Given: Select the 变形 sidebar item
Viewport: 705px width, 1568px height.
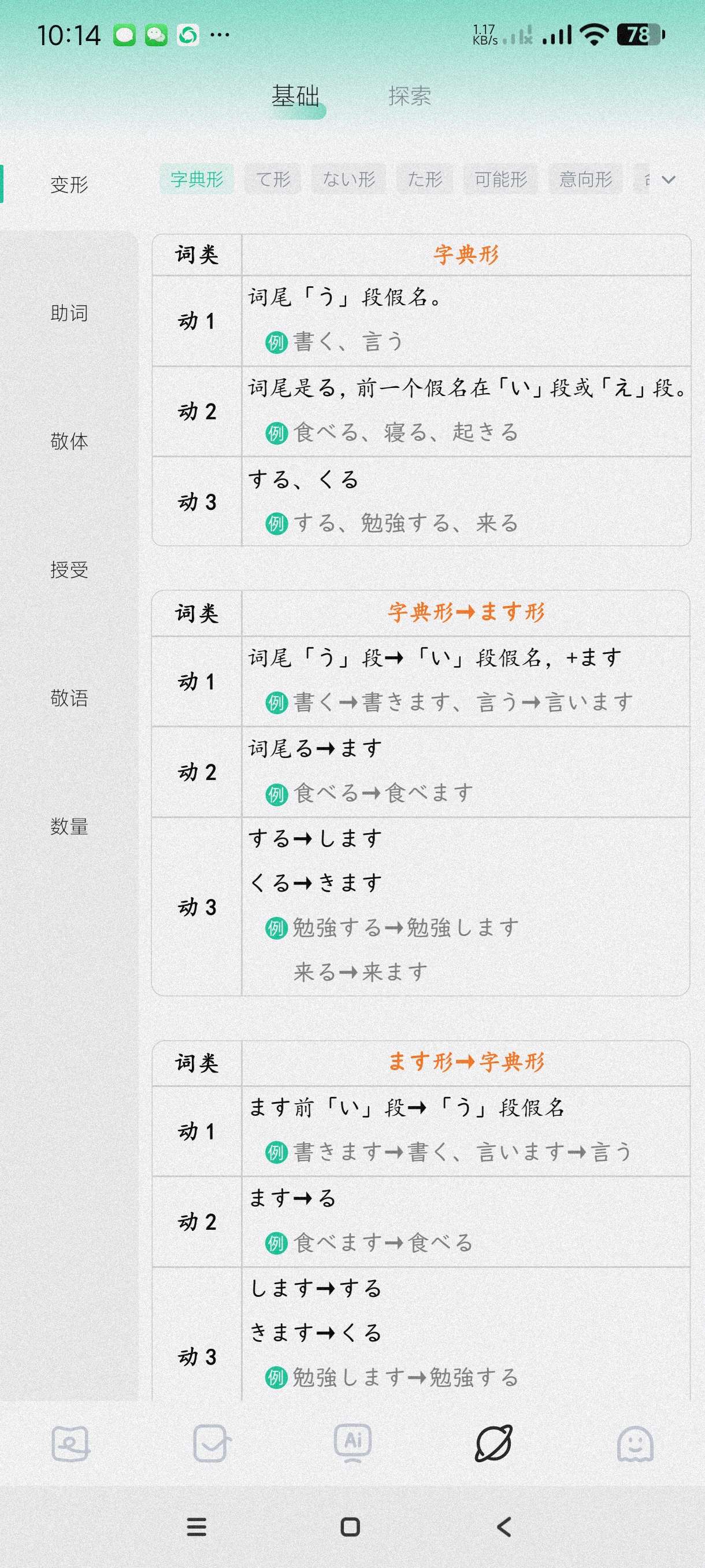Looking at the screenshot, I should point(69,184).
